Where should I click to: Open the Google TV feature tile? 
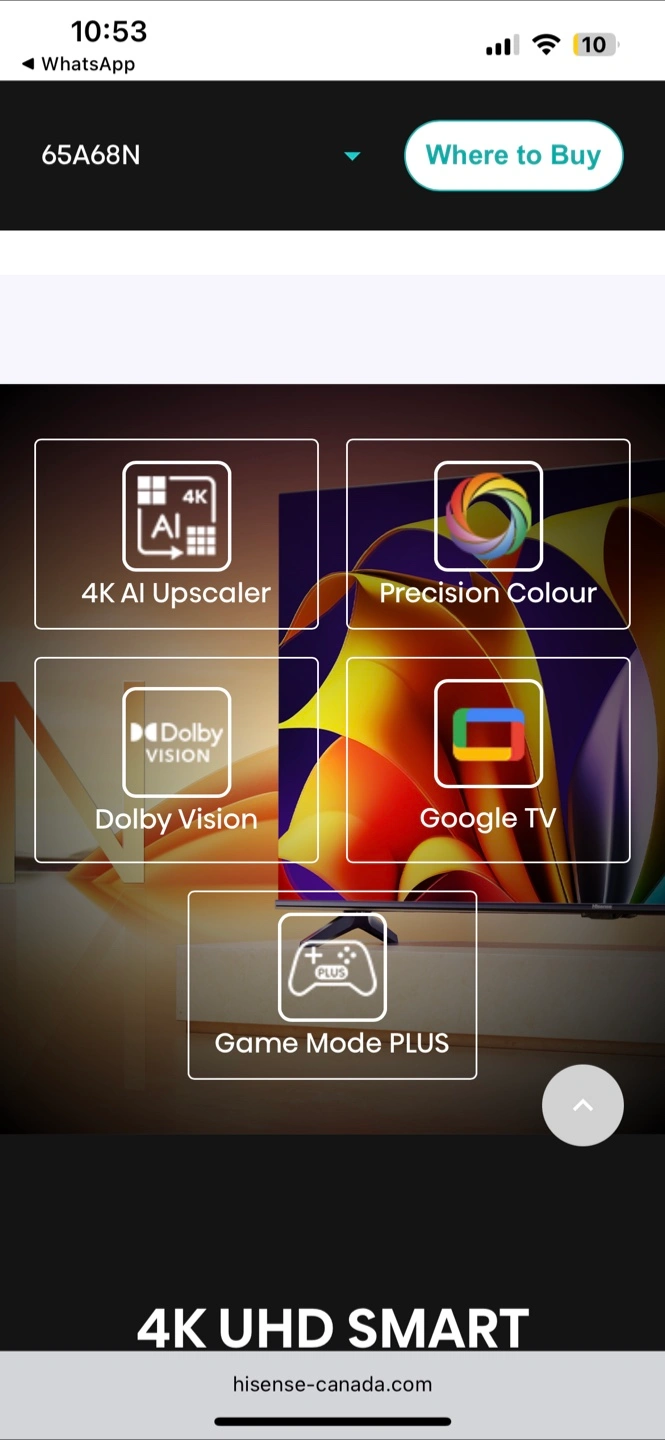click(x=488, y=760)
